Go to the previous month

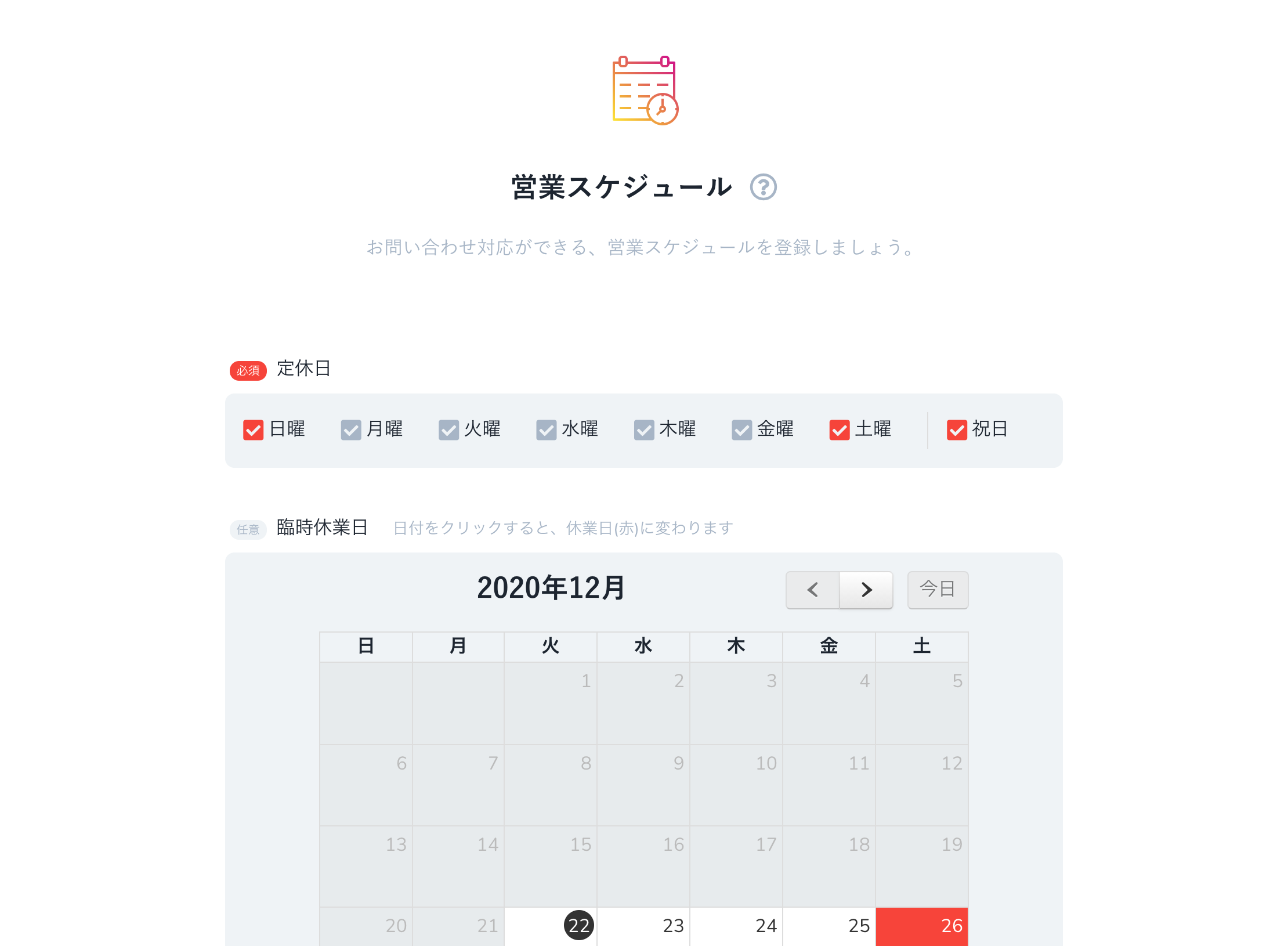point(813,590)
